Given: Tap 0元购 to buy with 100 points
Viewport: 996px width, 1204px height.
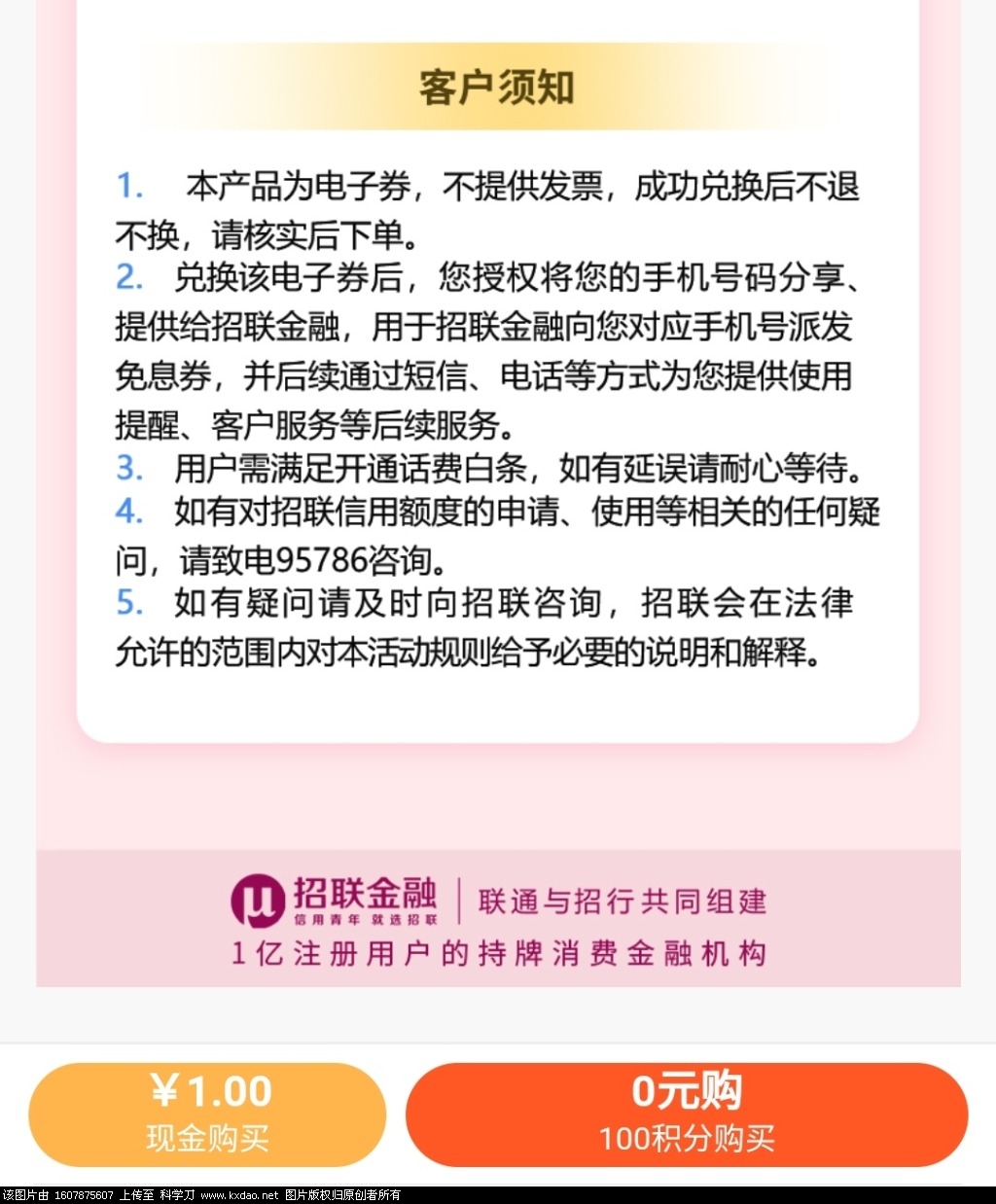Looking at the screenshot, I should click(x=687, y=1115).
